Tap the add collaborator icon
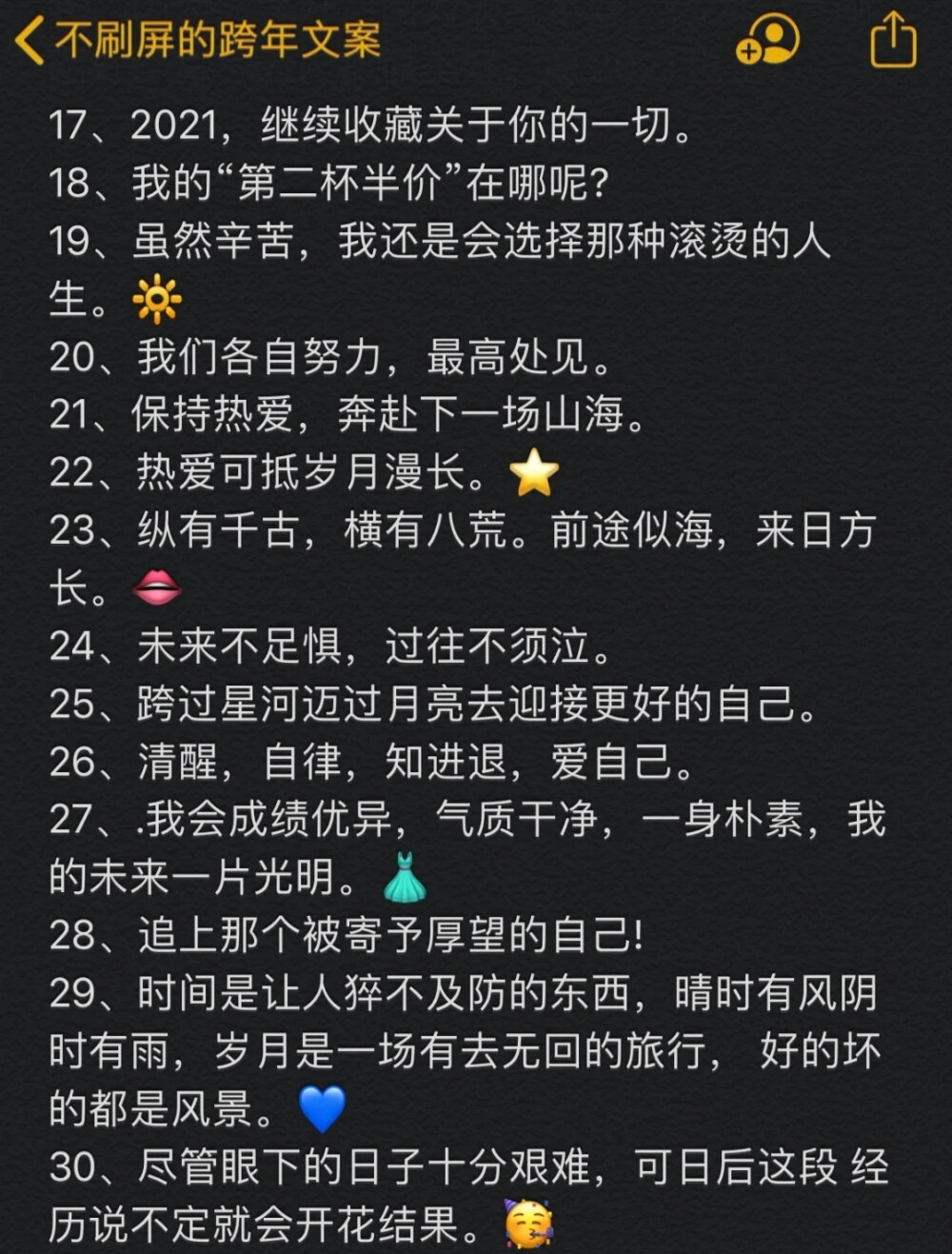This screenshot has height=1254, width=952. tap(768, 43)
